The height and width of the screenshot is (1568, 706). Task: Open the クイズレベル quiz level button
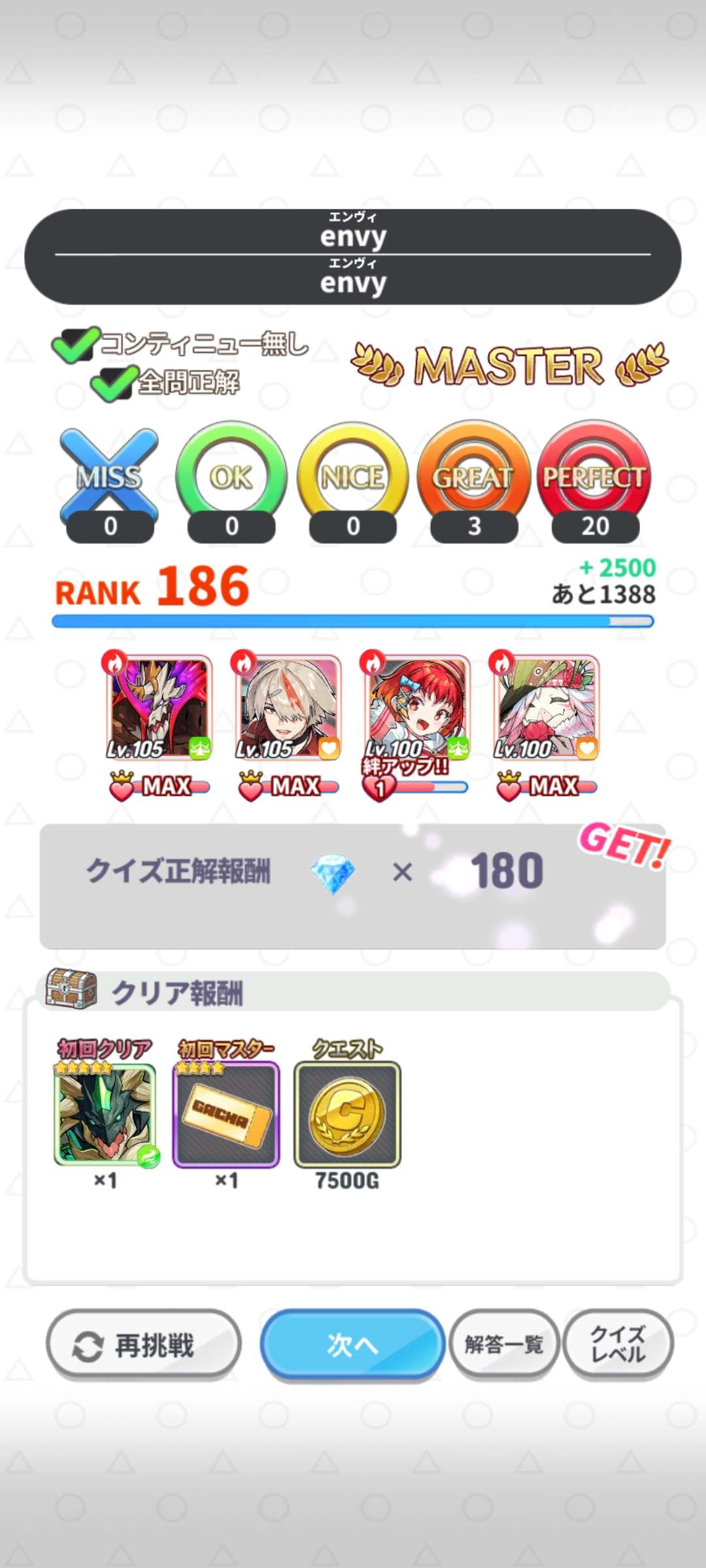618,1345
